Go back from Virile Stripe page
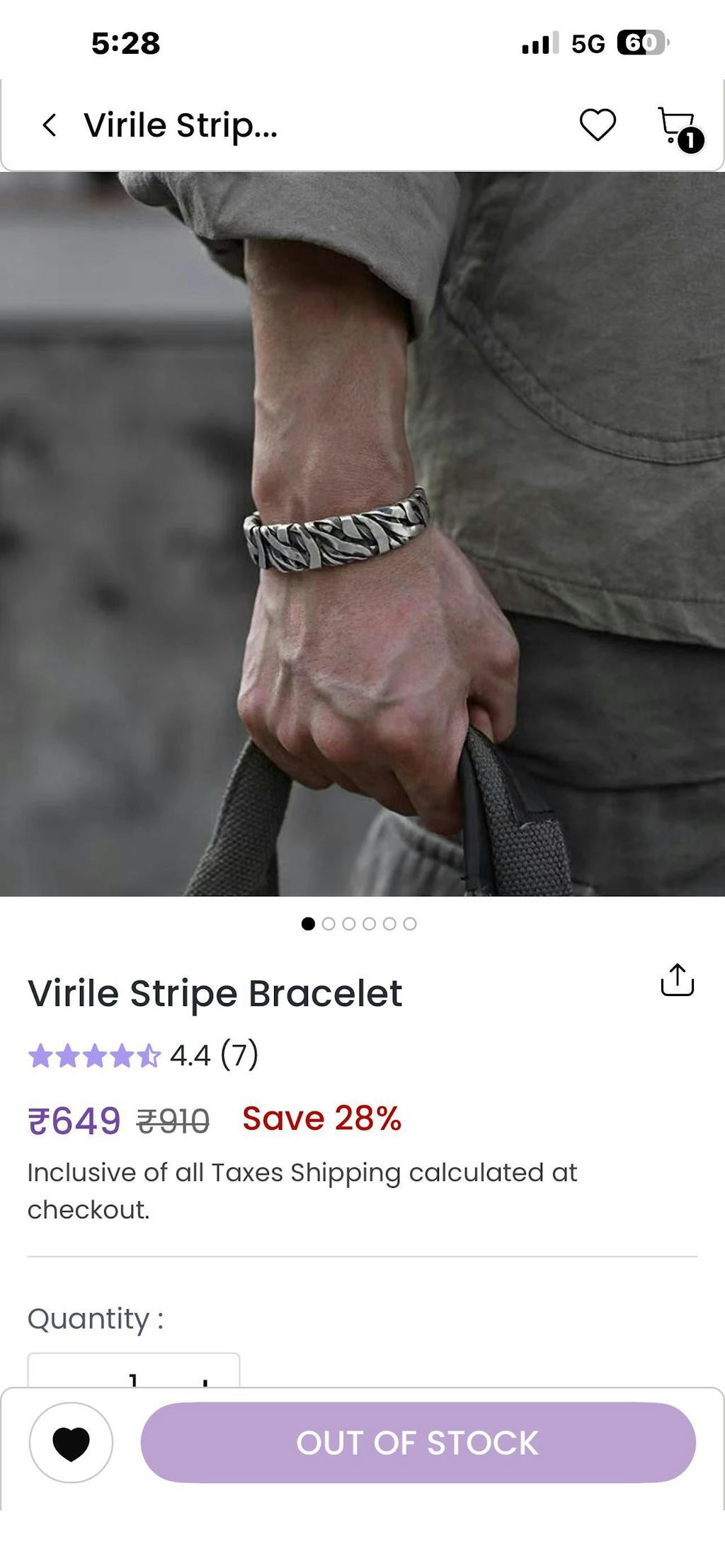This screenshot has height=1568, width=725. pos(50,125)
